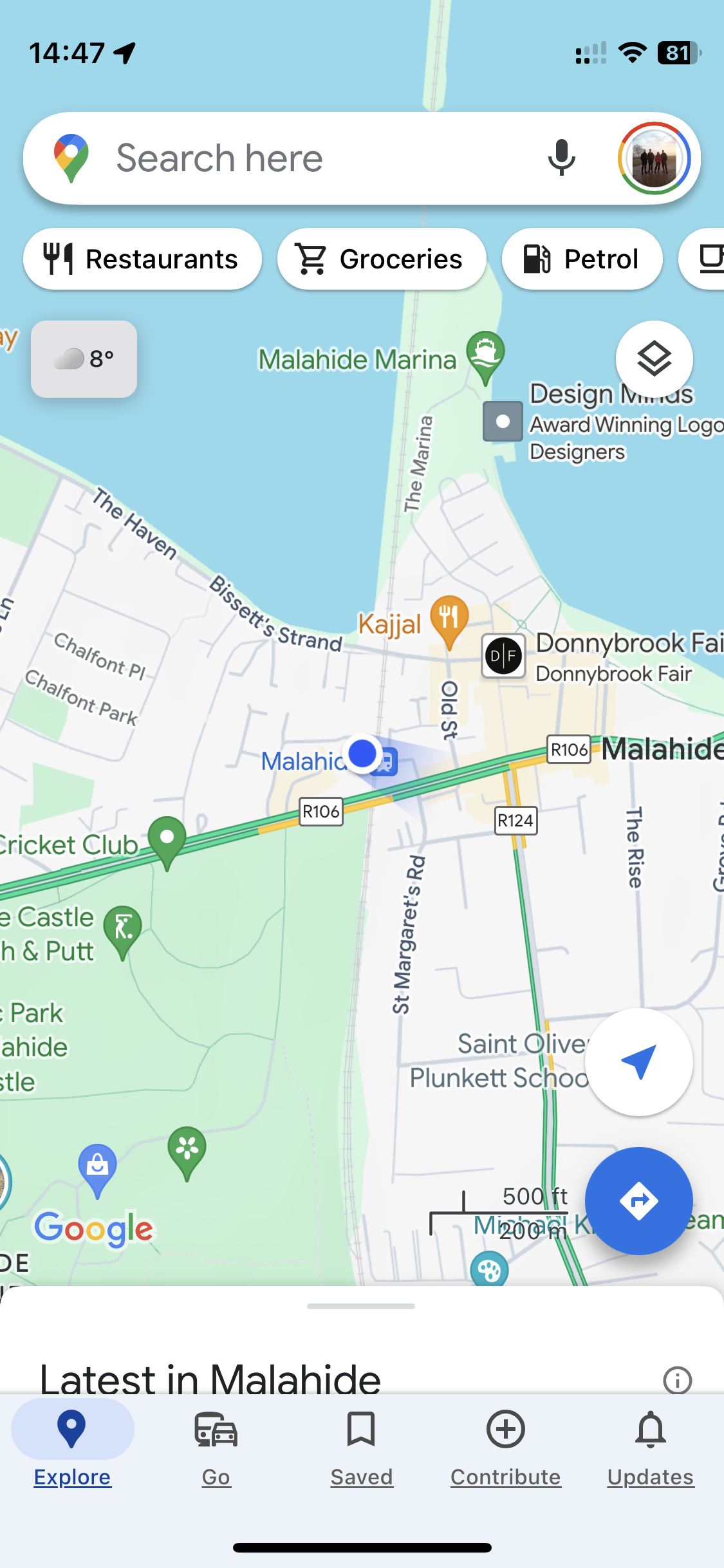
Task: Select the Restaurants chip
Action: [x=142, y=259]
